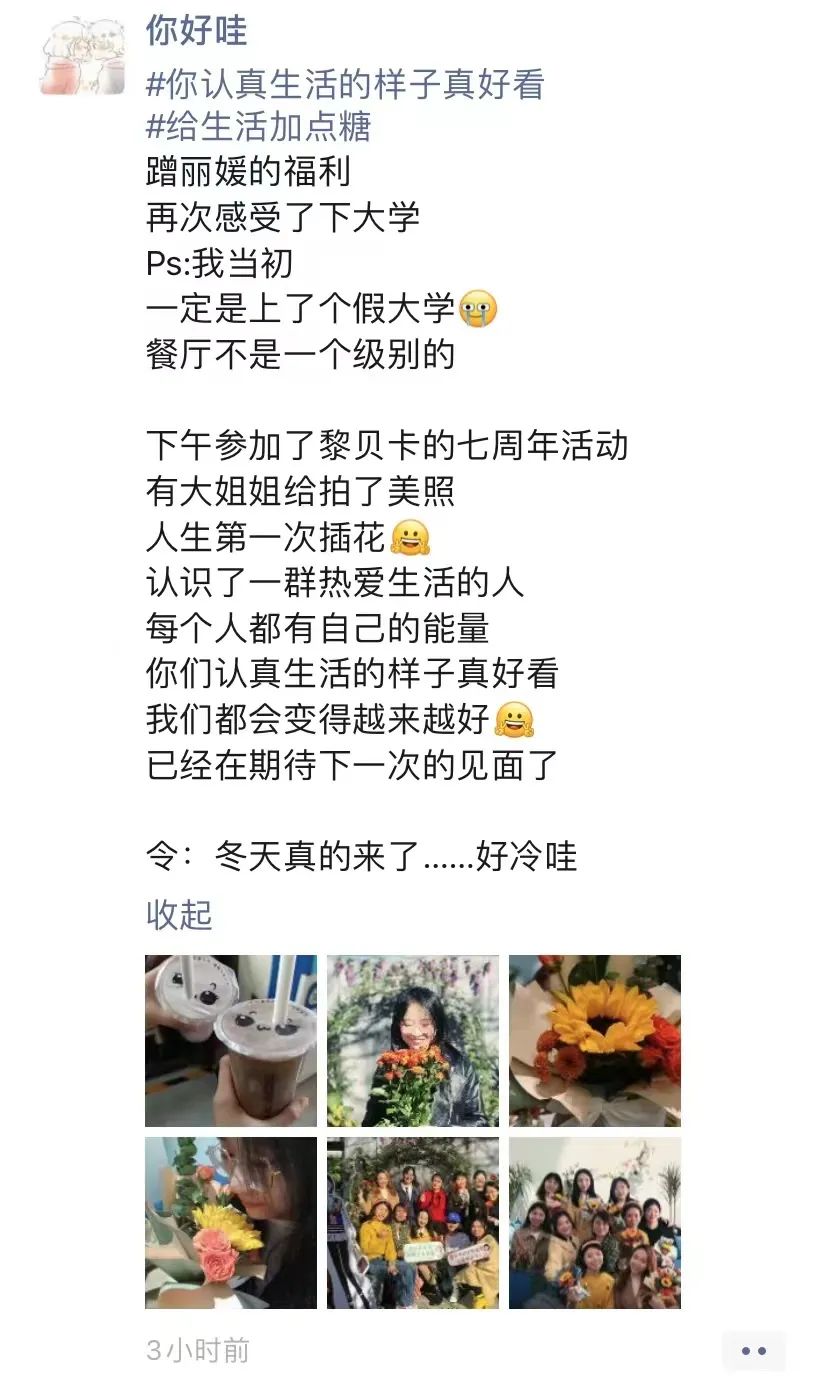Tap the username 你好哇
Image resolution: width=828 pixels, height=1386 pixels.
196,31
